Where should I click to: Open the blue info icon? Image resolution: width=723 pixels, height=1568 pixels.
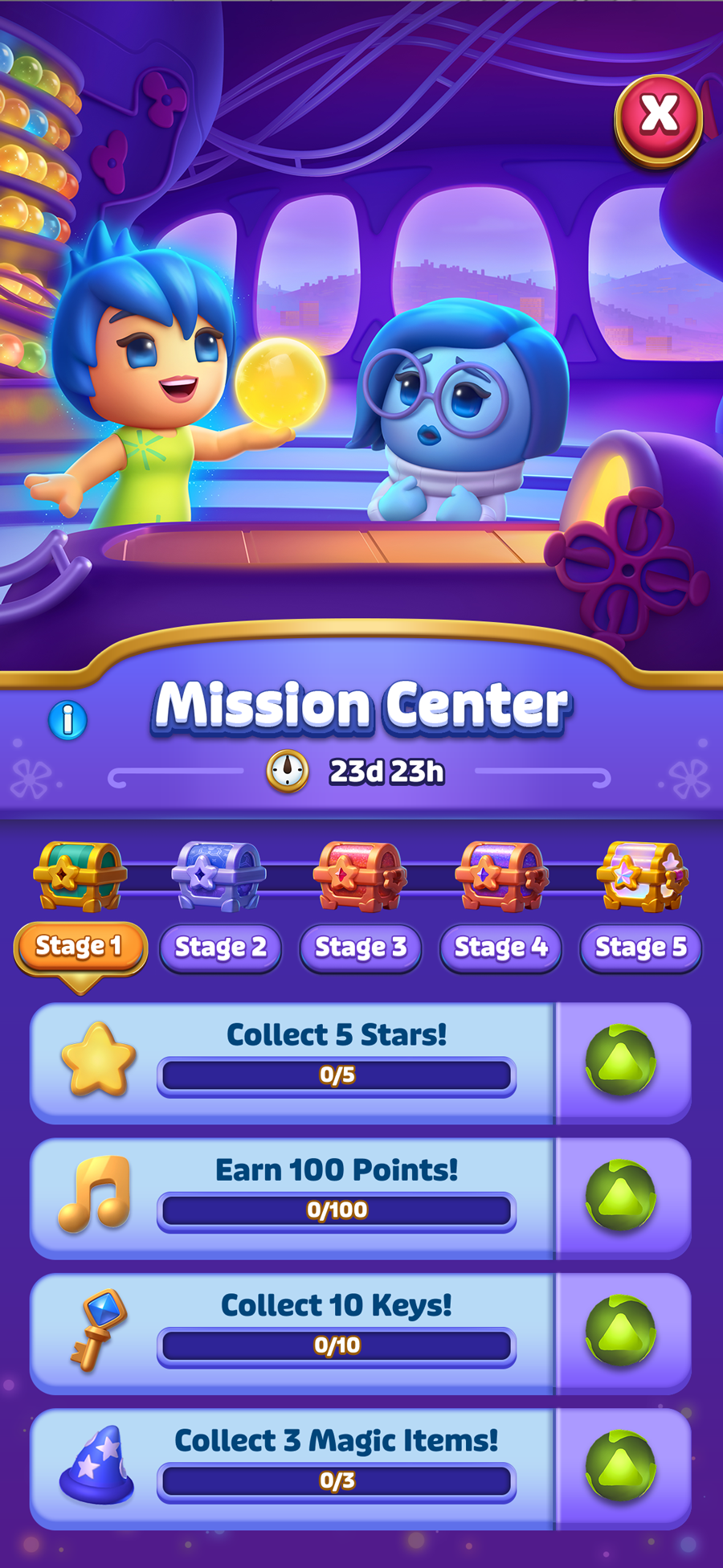[68, 719]
